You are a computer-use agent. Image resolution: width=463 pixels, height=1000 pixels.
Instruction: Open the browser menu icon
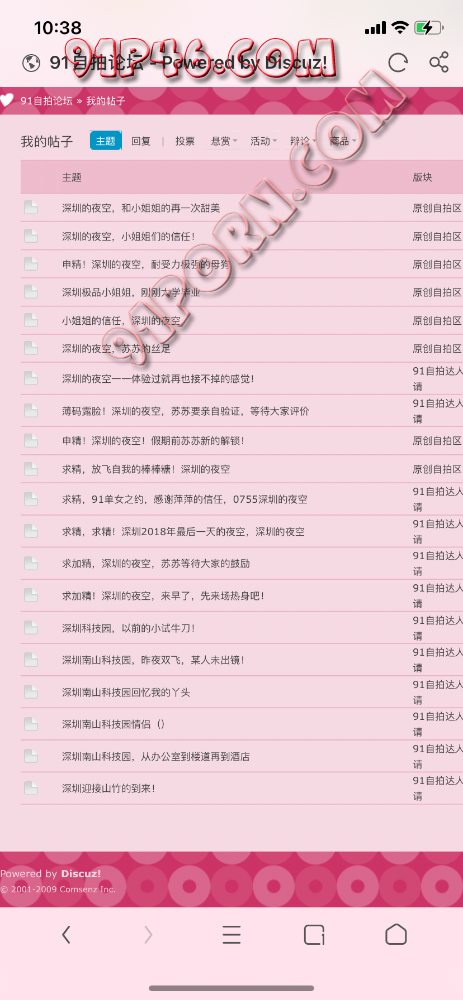[232, 935]
